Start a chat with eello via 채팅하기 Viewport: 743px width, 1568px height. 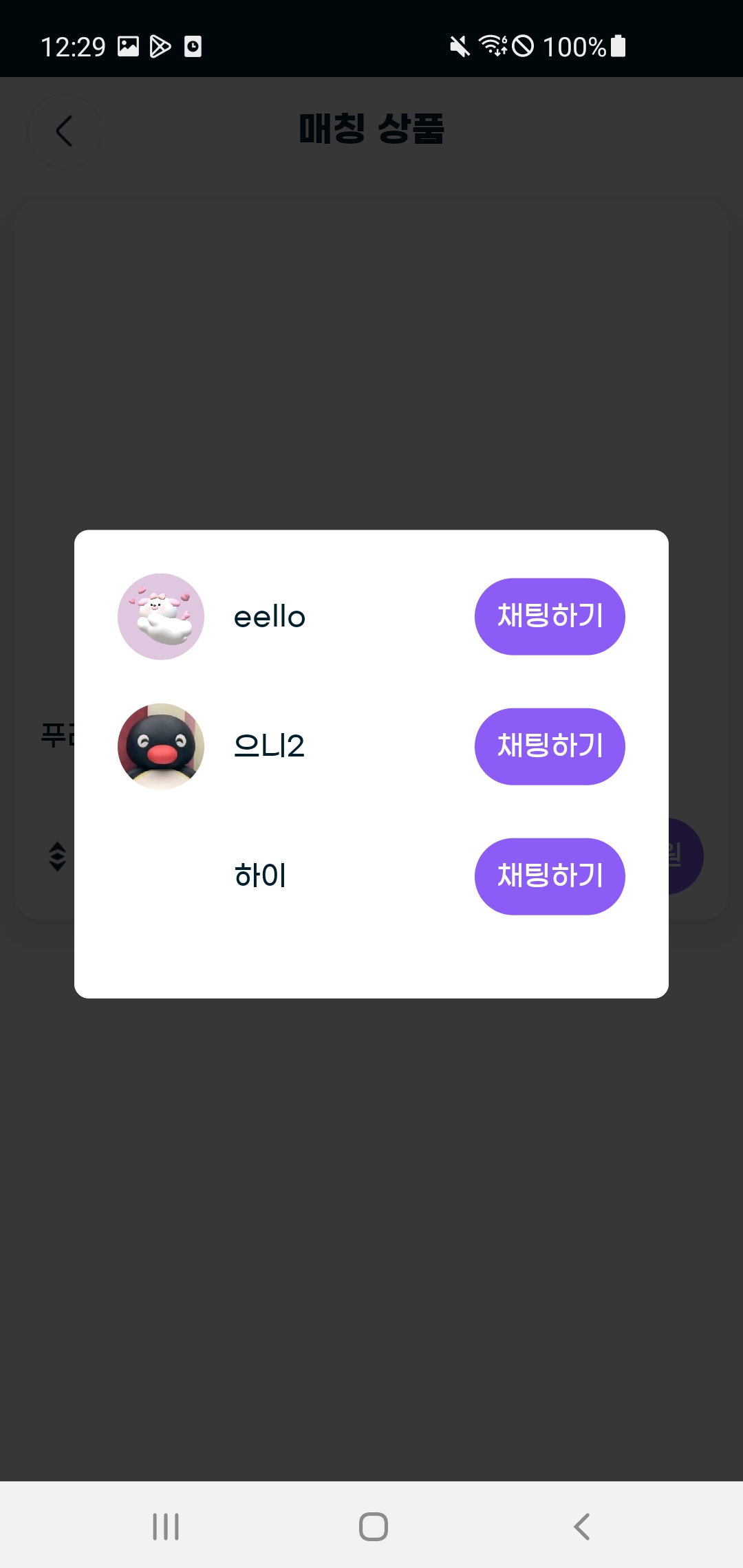coord(549,617)
